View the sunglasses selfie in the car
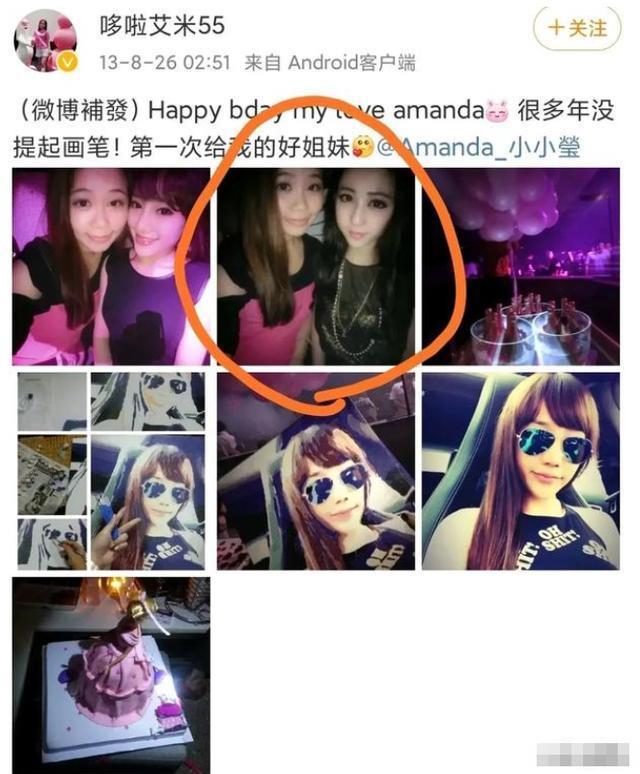 point(520,471)
